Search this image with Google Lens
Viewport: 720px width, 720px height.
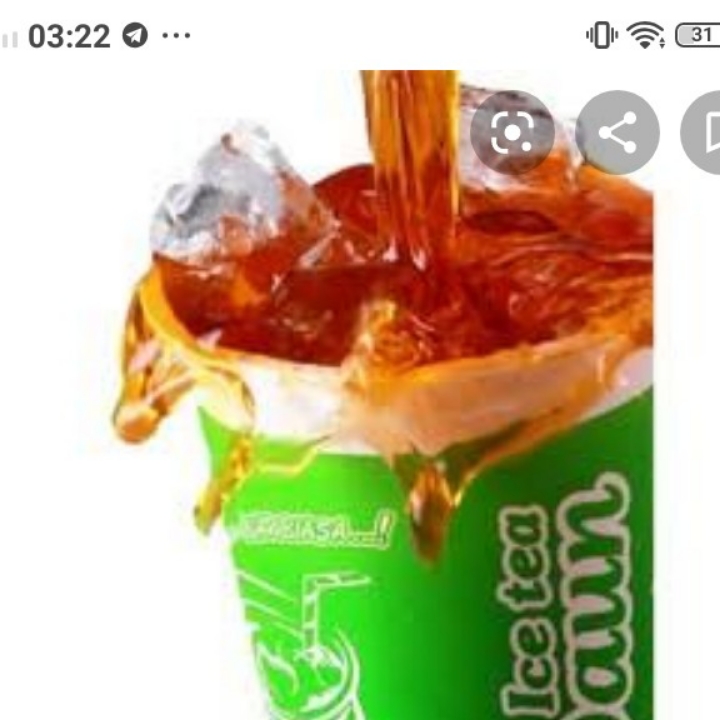512,133
